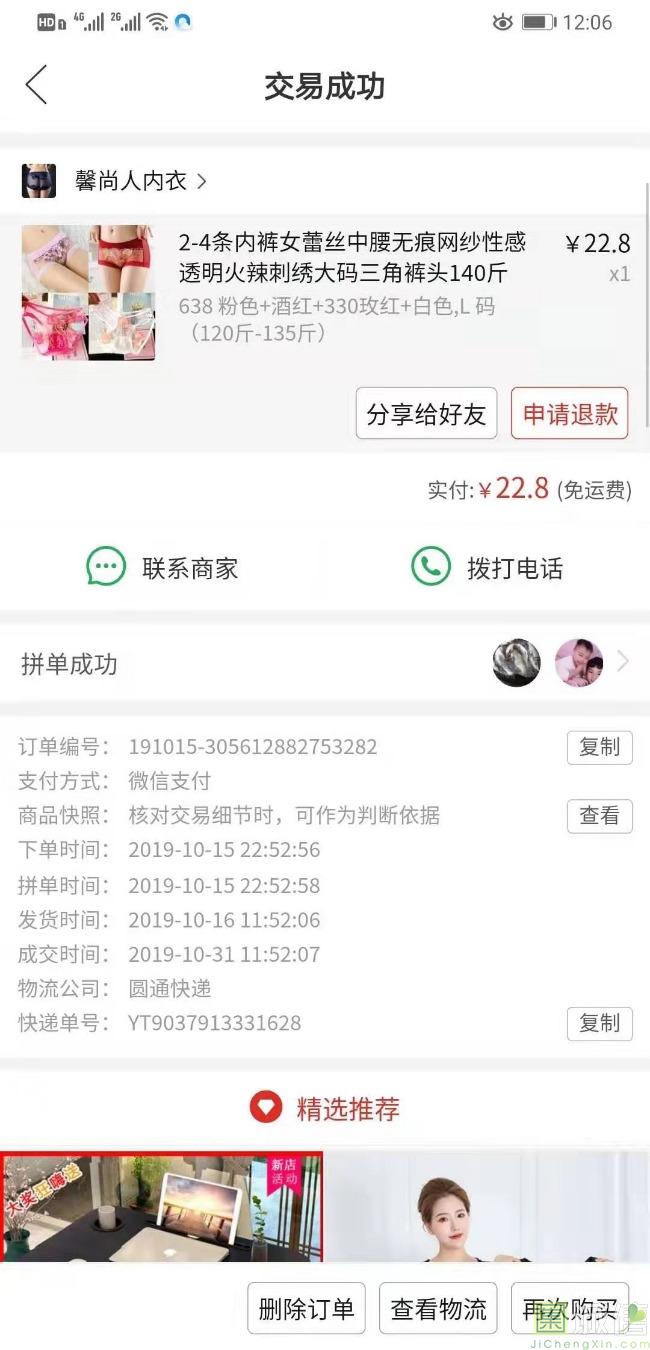Screen dimensions: 650x1350
Task: Tap 申请退款 to request a refund
Action: 569,414
